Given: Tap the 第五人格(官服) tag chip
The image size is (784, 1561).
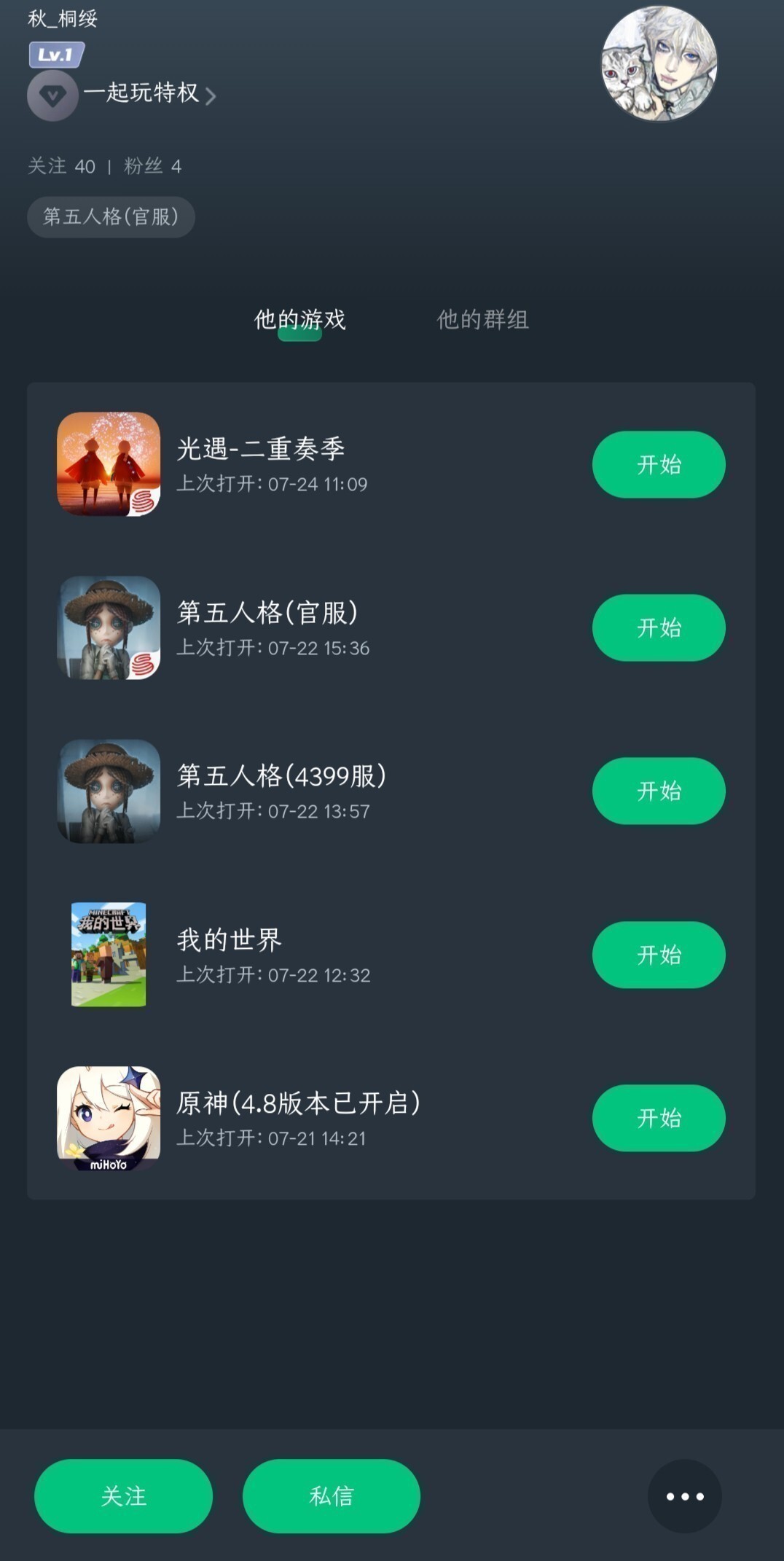Looking at the screenshot, I should point(111,216).
